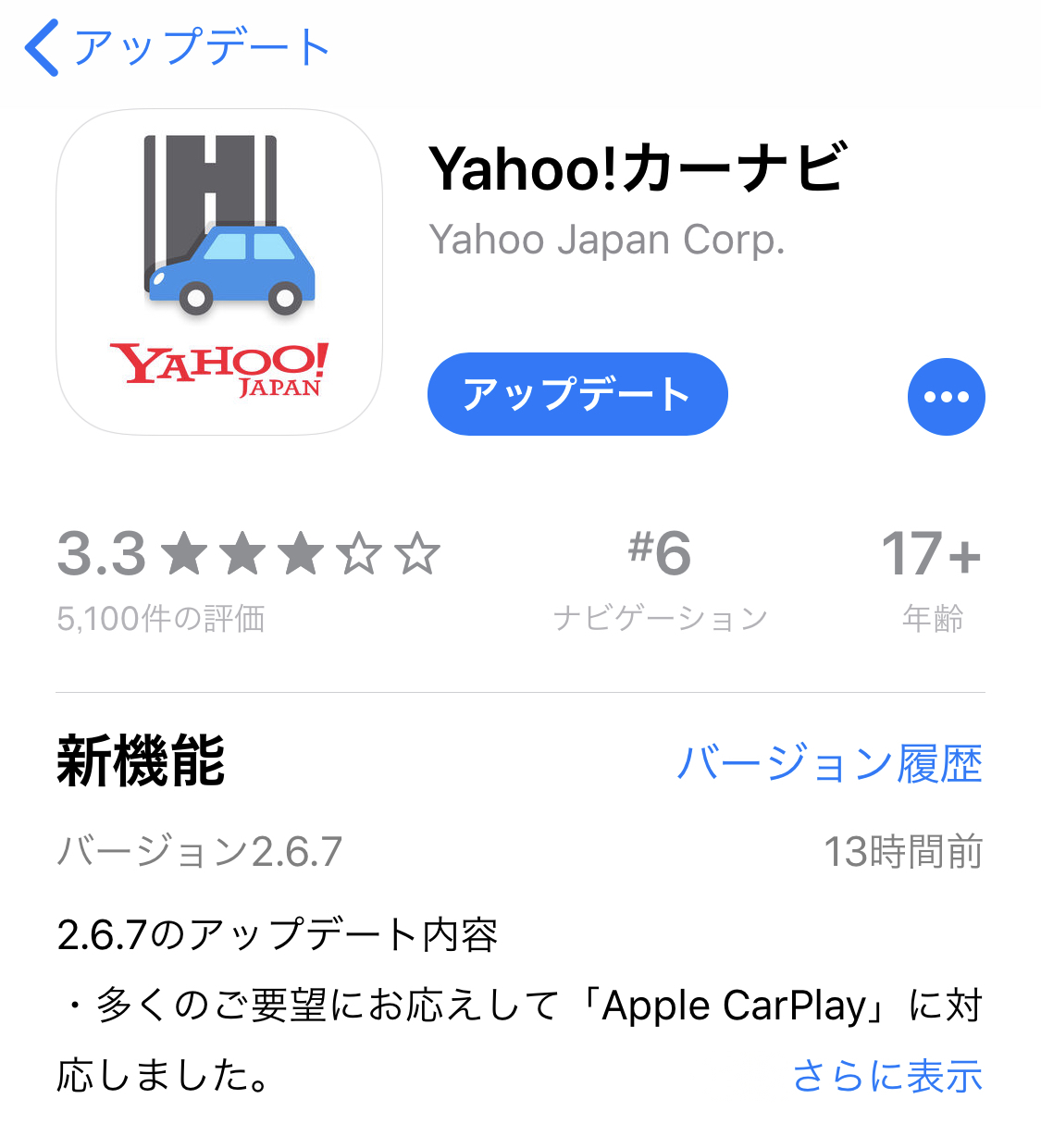Open the 3.3 star ratings and reviews
Image resolution: width=1041 pixels, height=1148 pixels.
(248, 577)
